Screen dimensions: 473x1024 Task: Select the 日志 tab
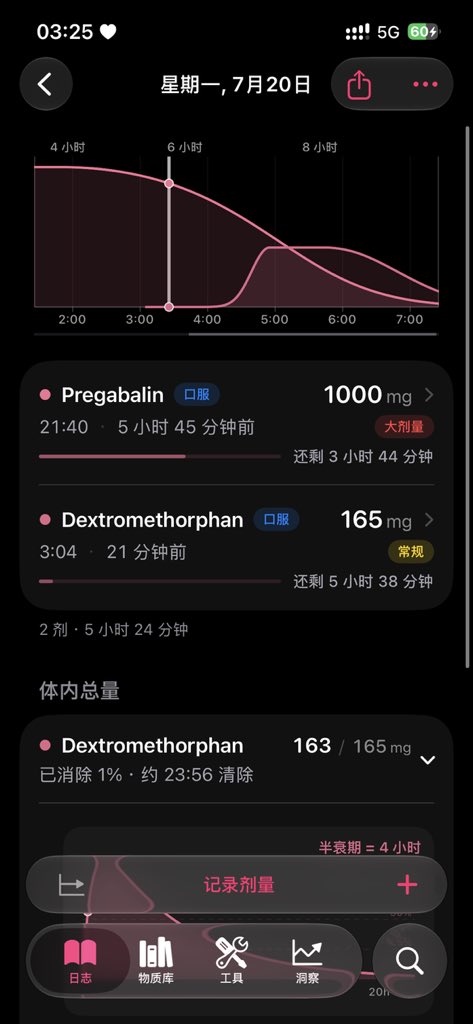click(80, 961)
